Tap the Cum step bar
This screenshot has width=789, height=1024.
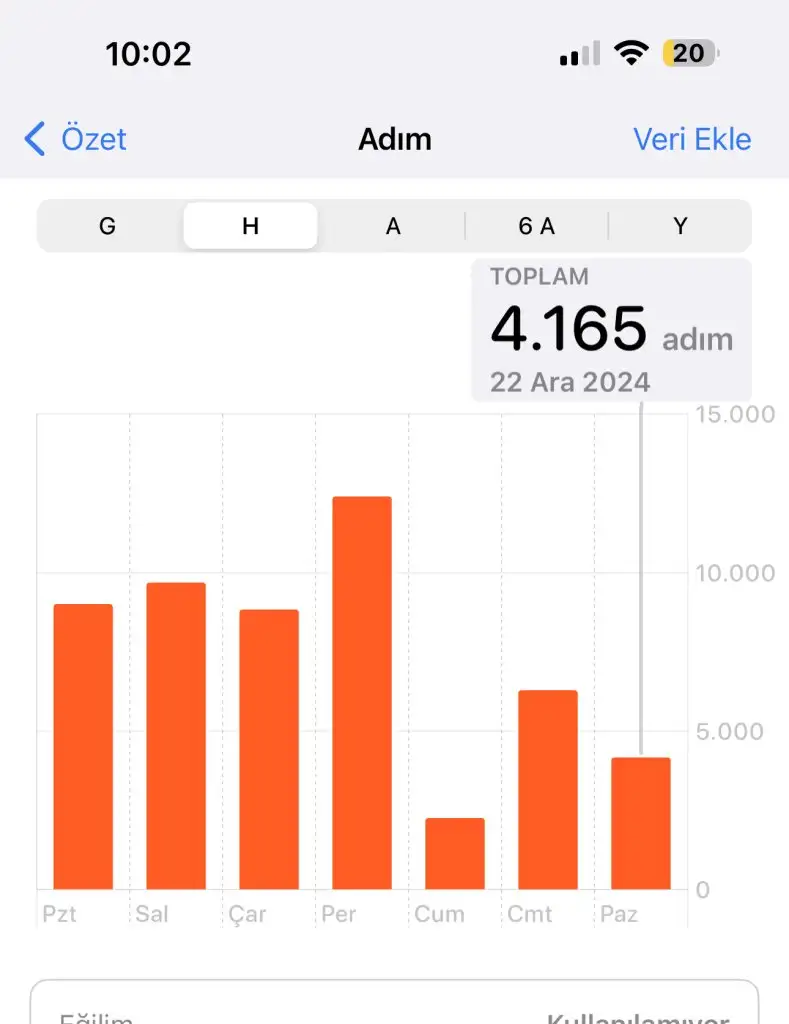(455, 853)
